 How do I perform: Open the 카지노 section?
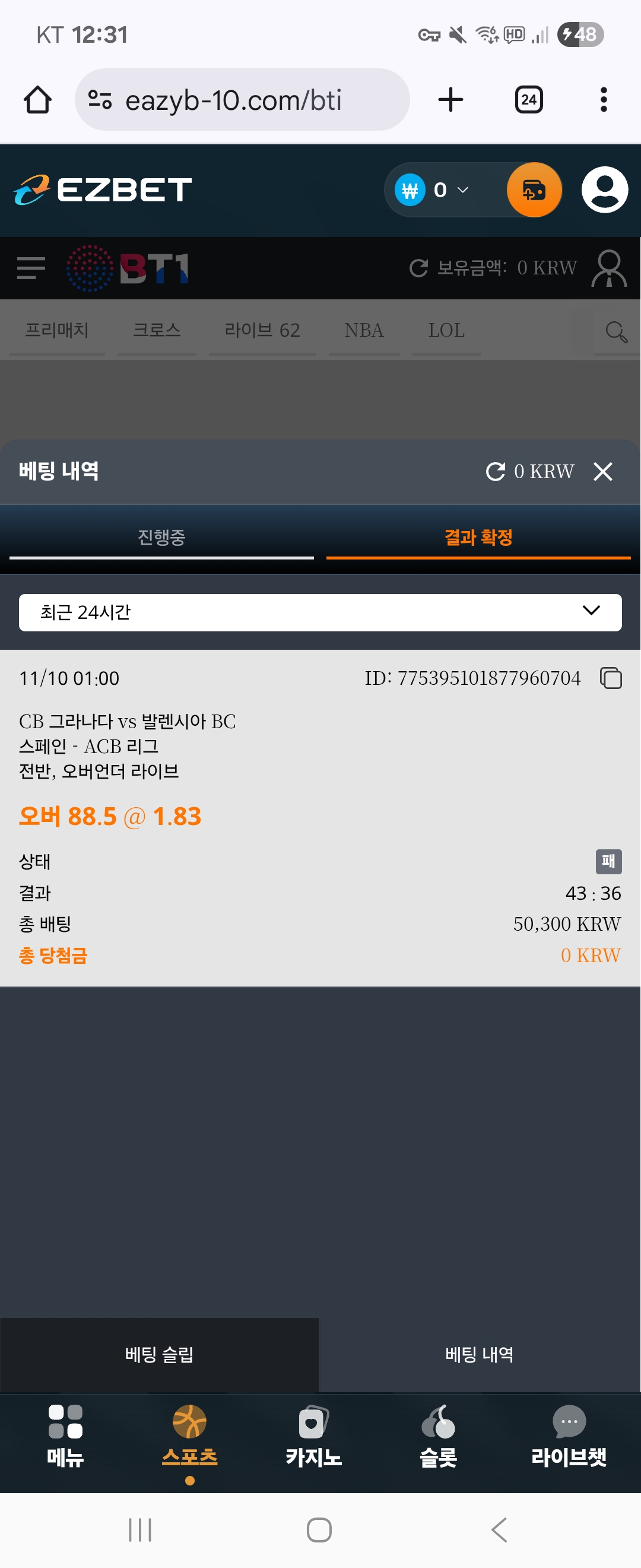[314, 1436]
